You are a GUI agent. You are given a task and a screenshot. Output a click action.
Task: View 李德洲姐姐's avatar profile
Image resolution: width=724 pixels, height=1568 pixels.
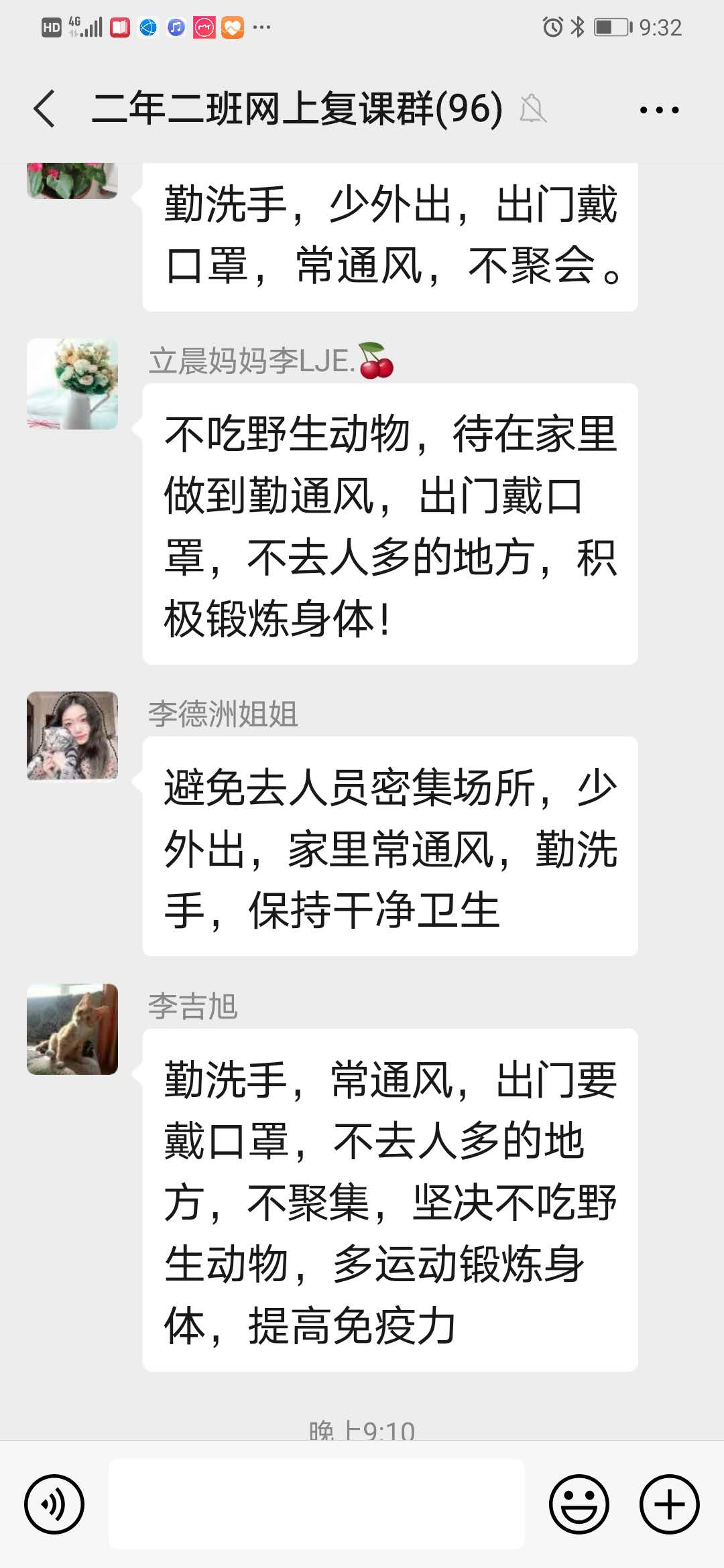pyautogui.click(x=72, y=736)
